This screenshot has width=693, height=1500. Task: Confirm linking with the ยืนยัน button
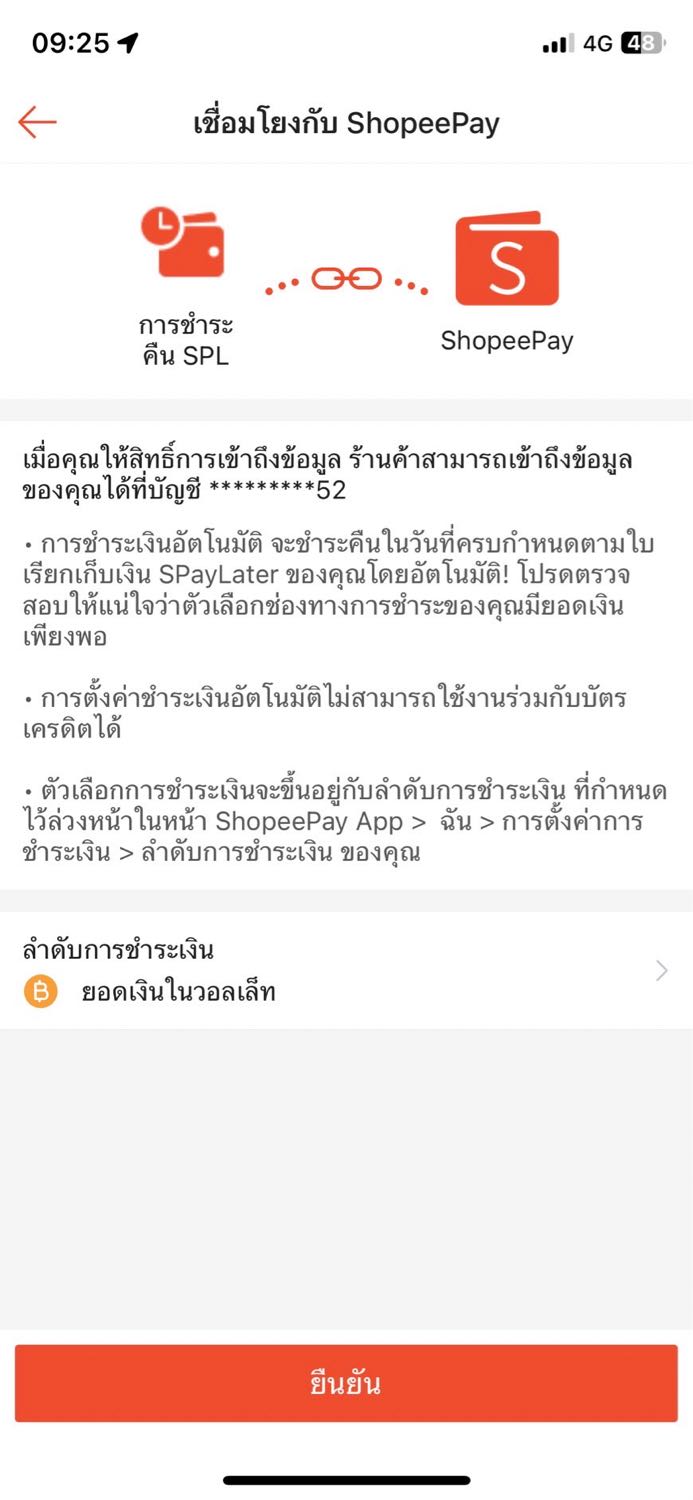(x=346, y=1383)
